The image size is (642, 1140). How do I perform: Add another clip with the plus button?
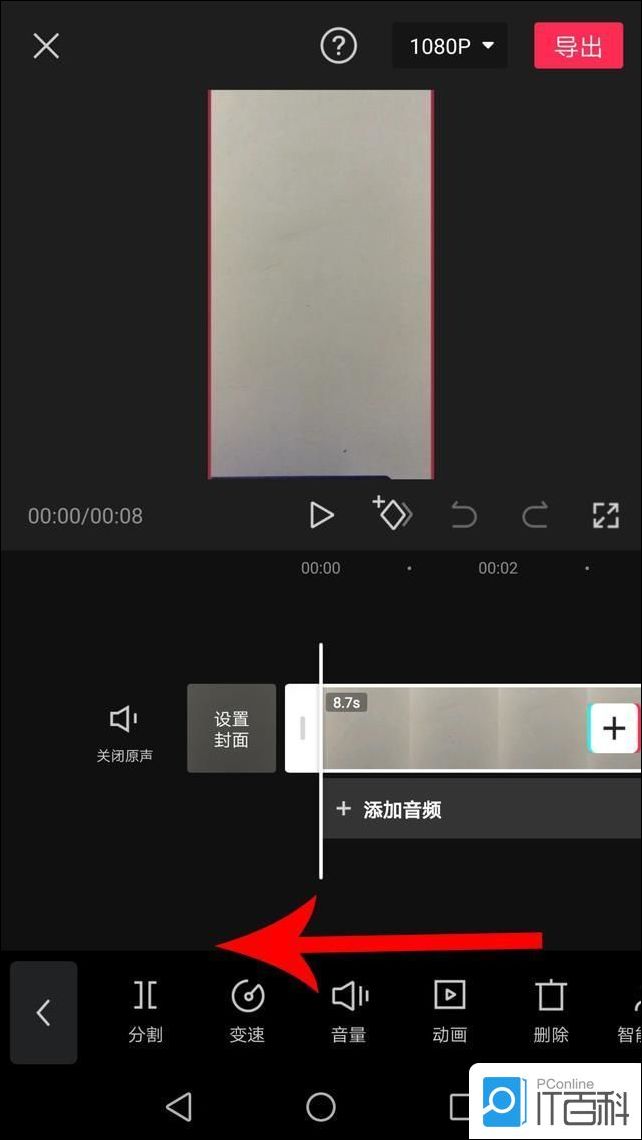pyautogui.click(x=614, y=728)
